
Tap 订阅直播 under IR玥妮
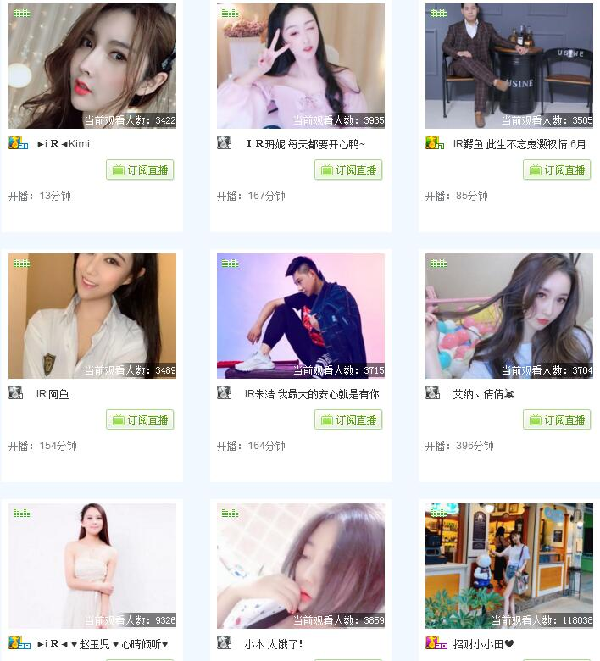click(x=349, y=170)
